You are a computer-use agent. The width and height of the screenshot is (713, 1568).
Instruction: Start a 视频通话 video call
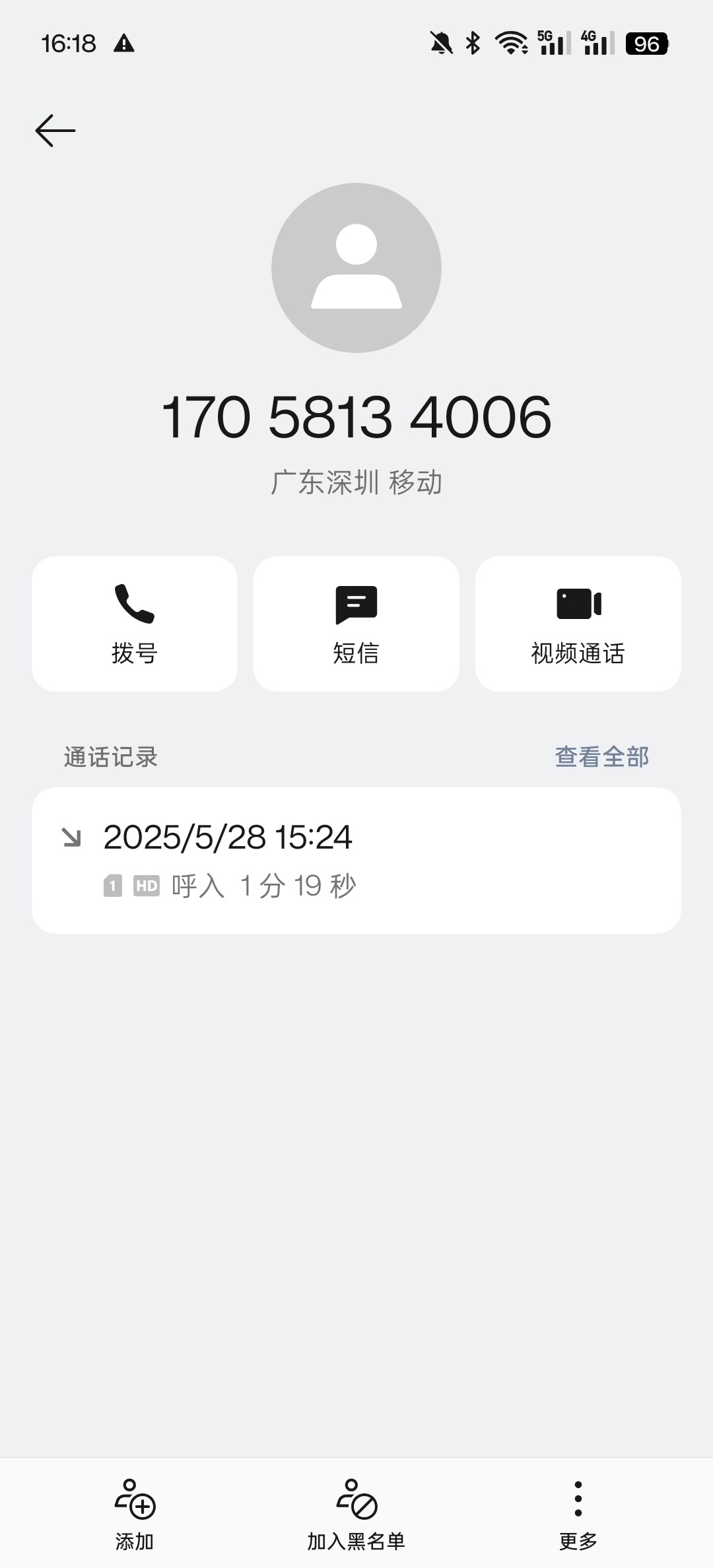point(578,624)
